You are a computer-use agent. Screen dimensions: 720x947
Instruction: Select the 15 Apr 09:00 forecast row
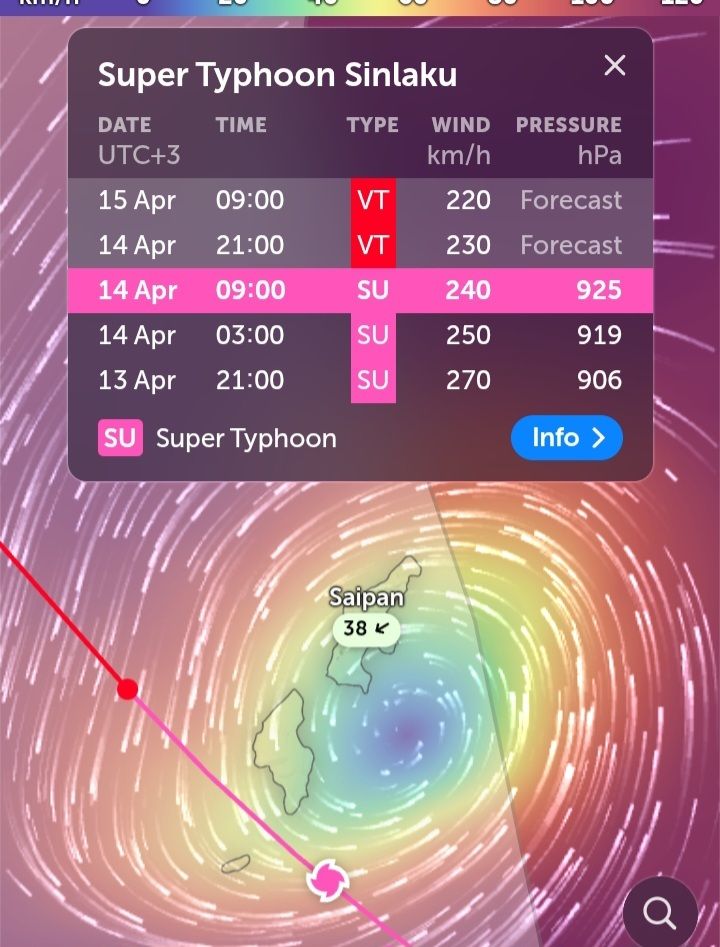[360, 200]
